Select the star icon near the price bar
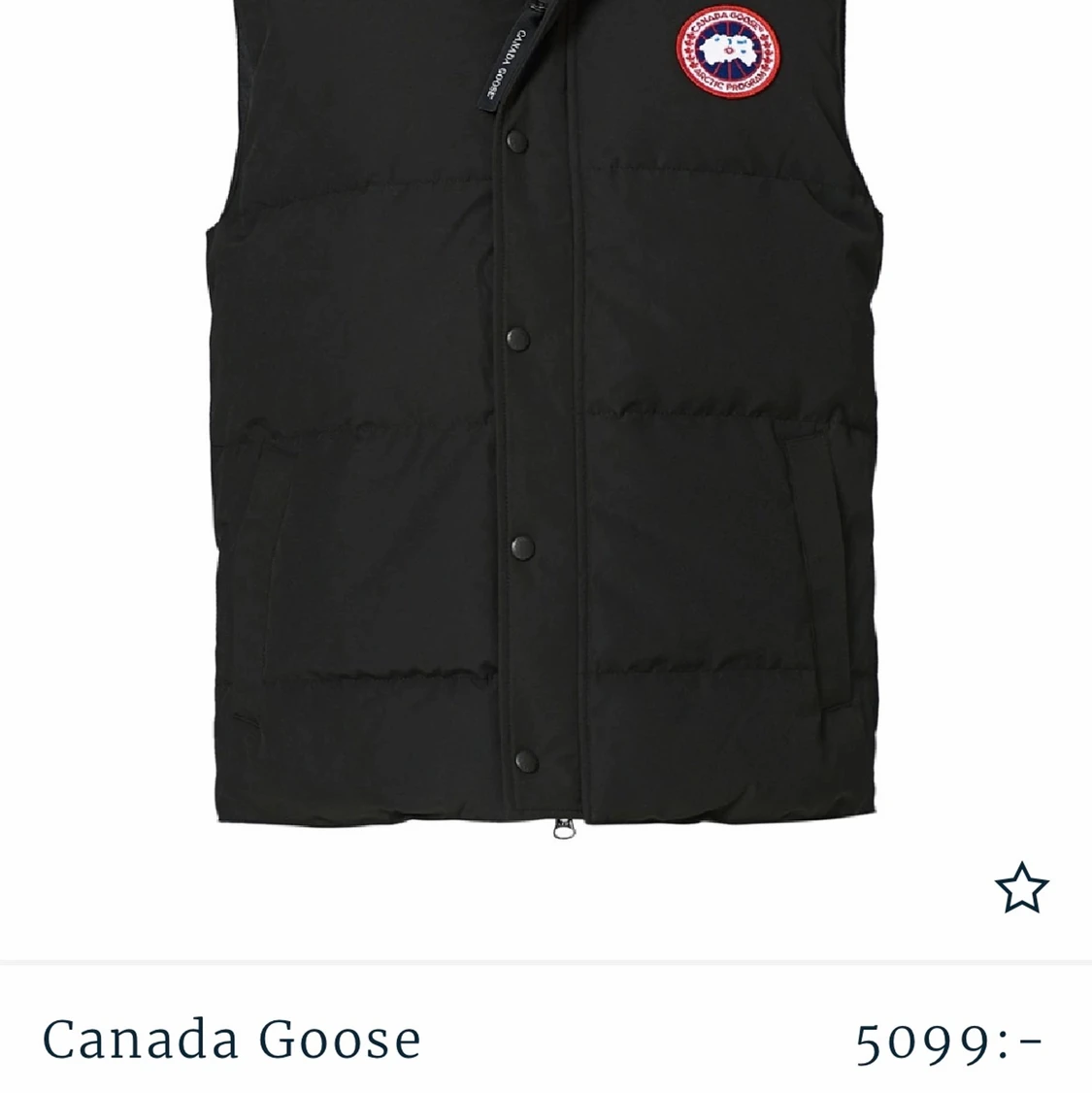 pyautogui.click(x=1022, y=886)
